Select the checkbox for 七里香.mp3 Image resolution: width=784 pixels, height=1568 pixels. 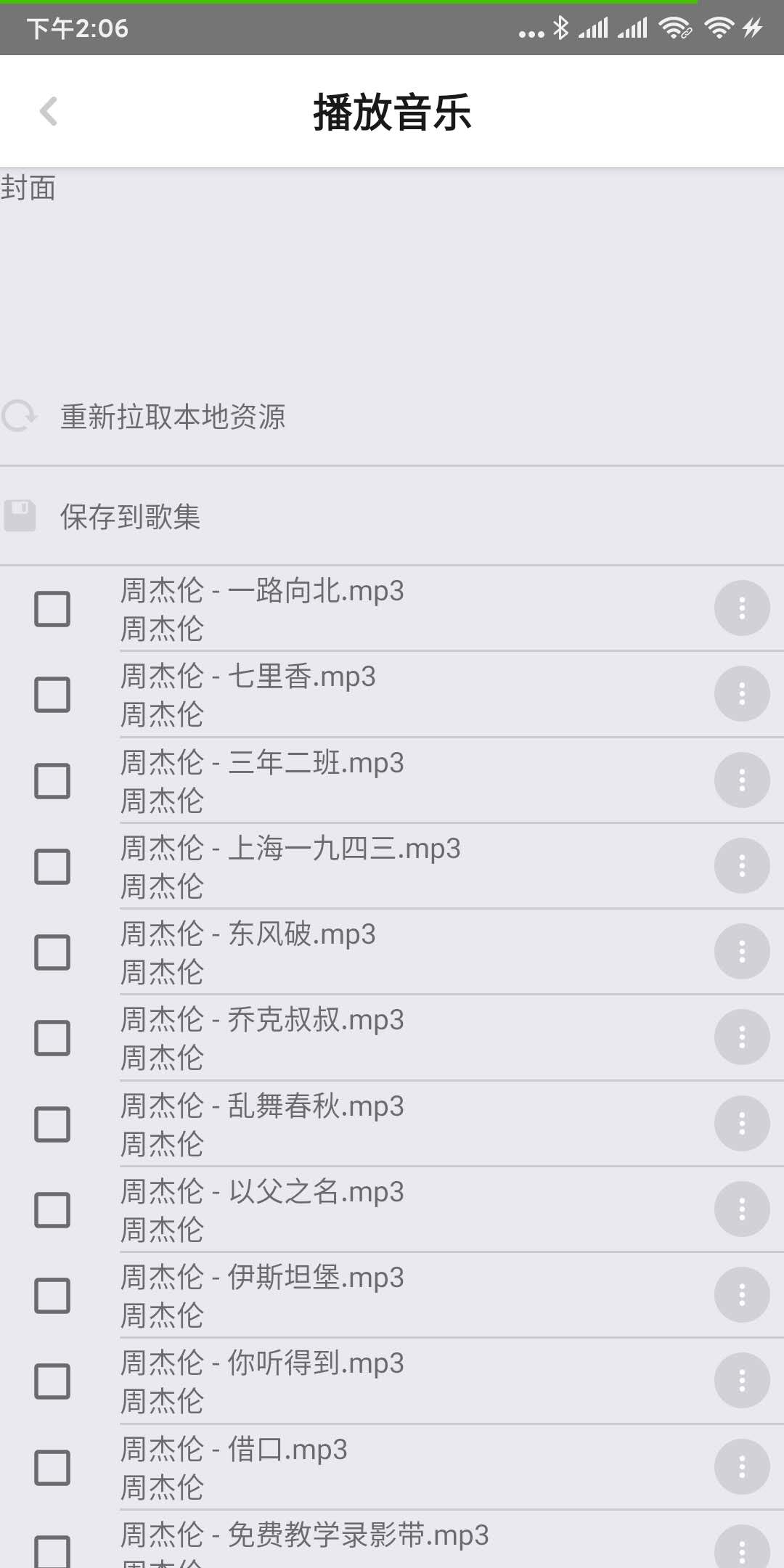(x=52, y=695)
